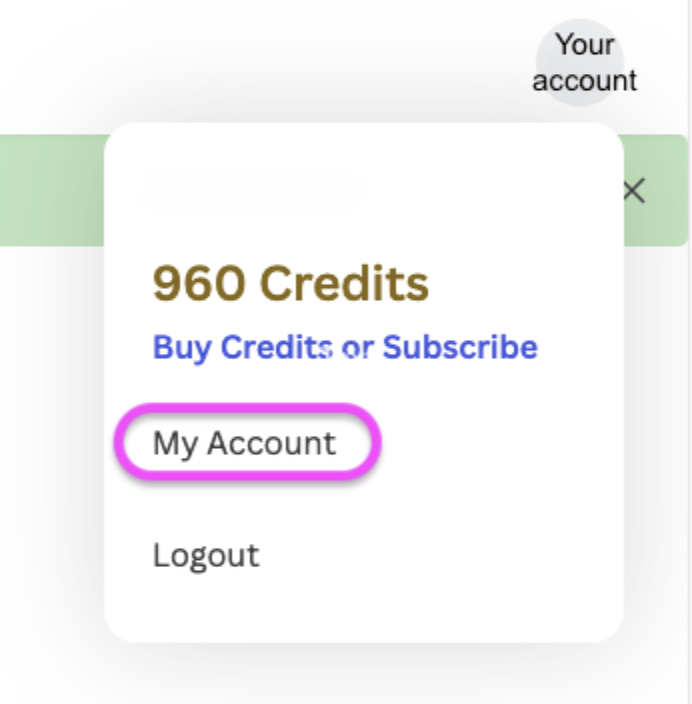
Task: Log out via the Logout option
Action: coord(206,555)
